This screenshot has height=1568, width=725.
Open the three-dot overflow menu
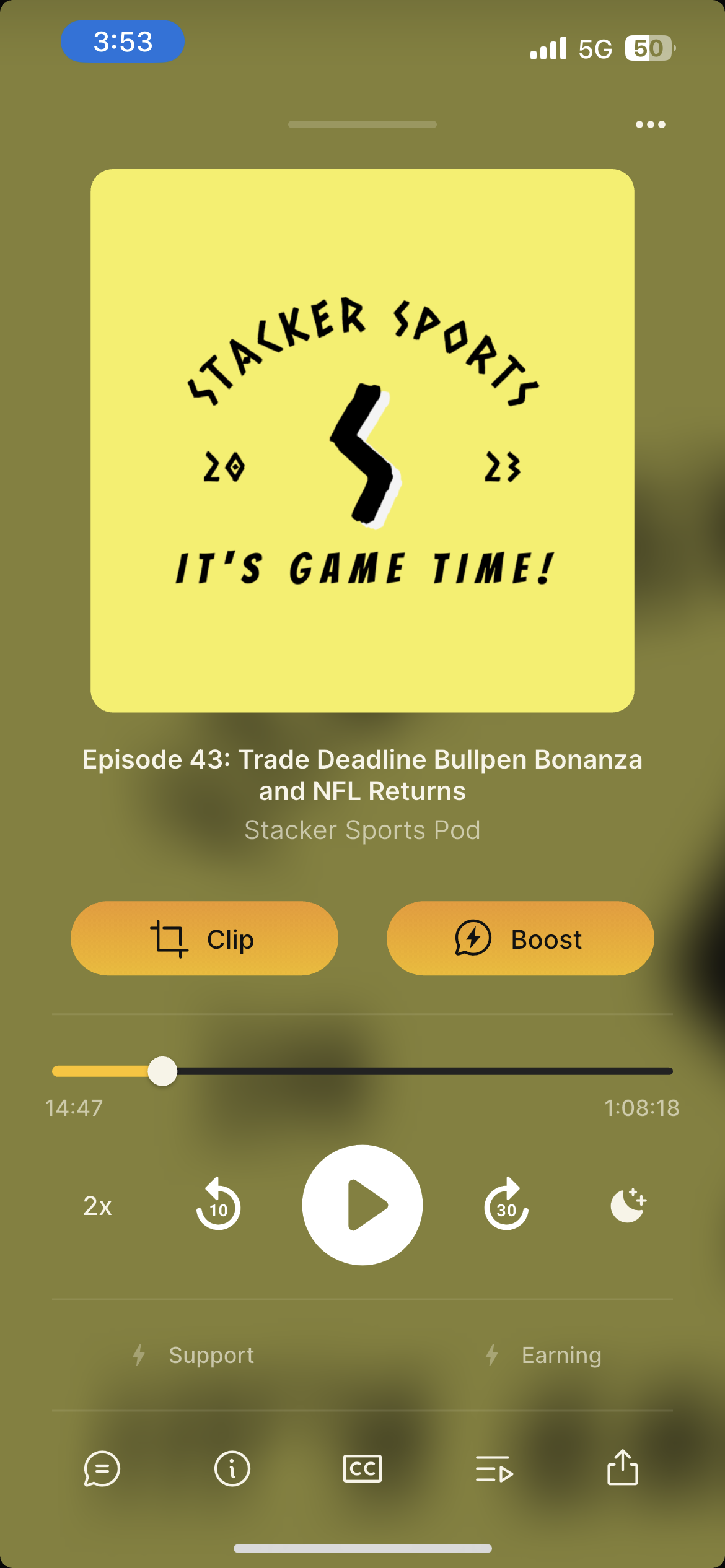[650, 124]
